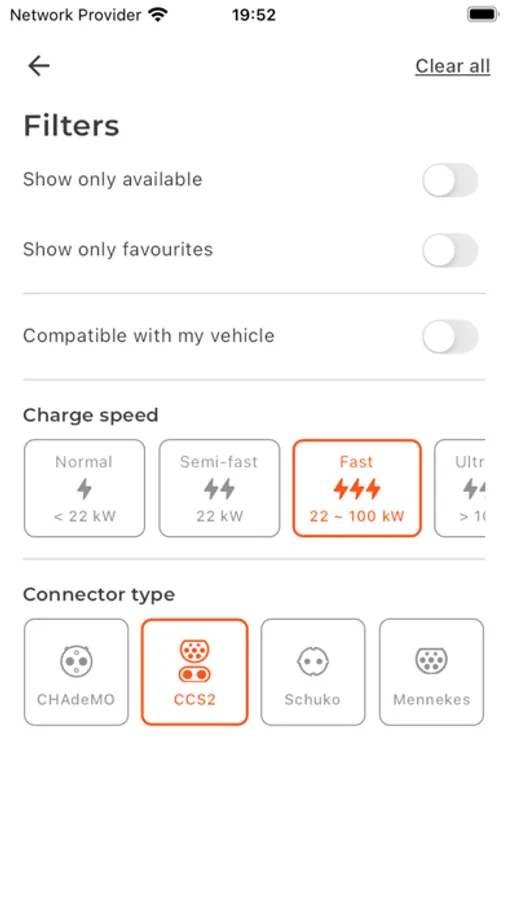Toggle Compatible with my vehicle
The image size is (507, 900).
pyautogui.click(x=450, y=336)
